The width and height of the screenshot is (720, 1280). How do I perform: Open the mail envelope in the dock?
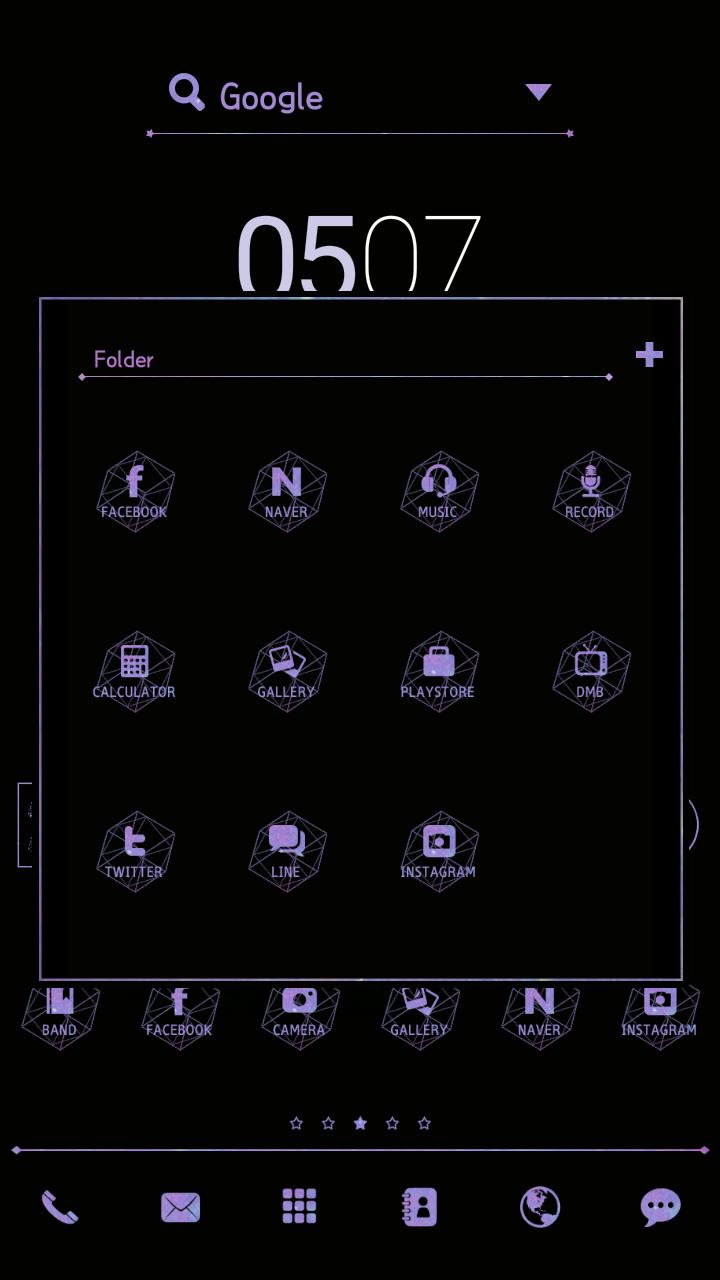pos(180,1207)
